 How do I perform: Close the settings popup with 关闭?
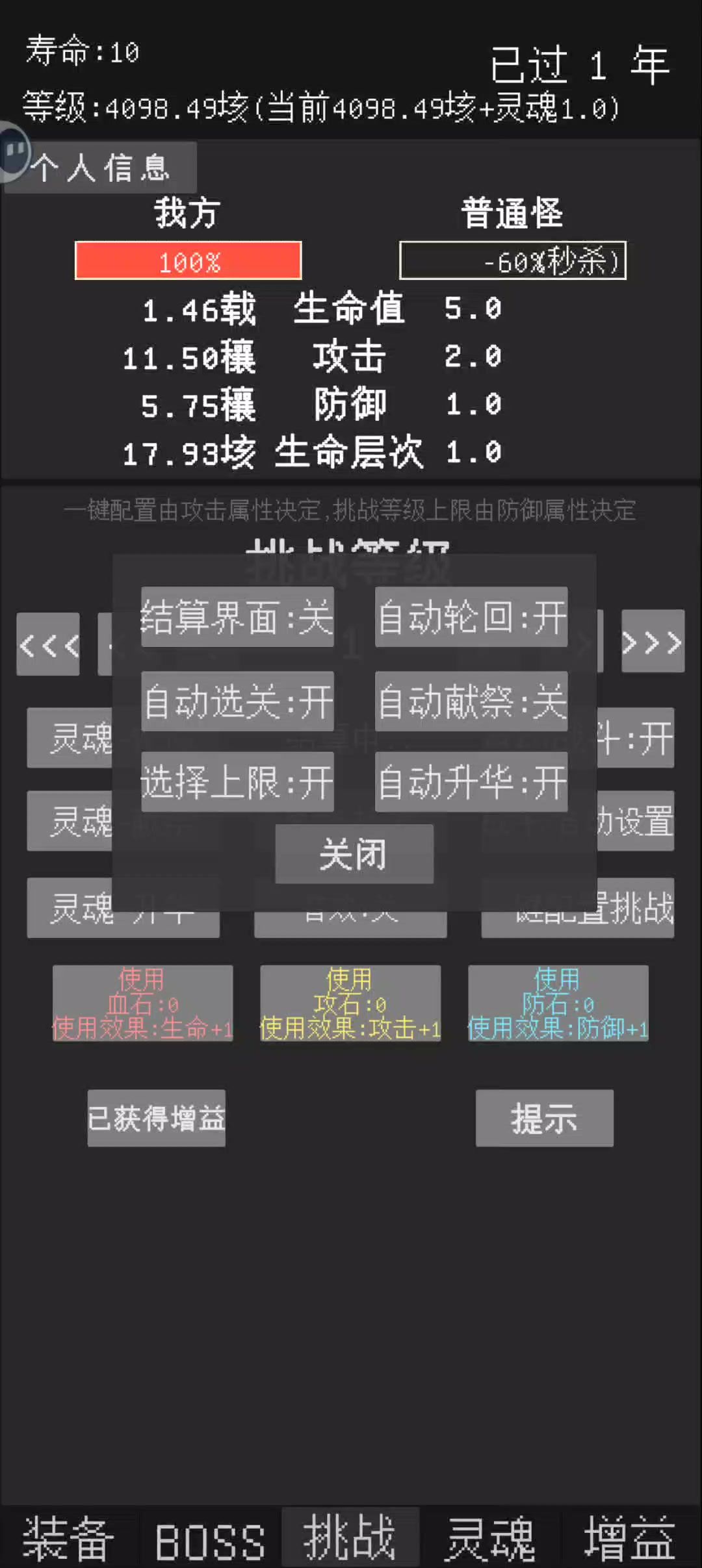click(x=354, y=854)
